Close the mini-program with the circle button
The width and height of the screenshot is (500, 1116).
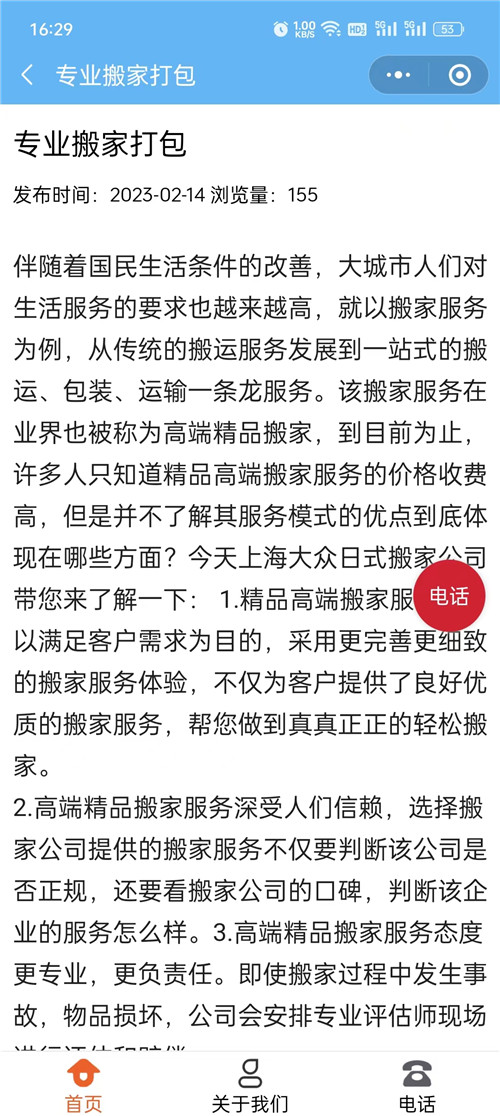[459, 75]
